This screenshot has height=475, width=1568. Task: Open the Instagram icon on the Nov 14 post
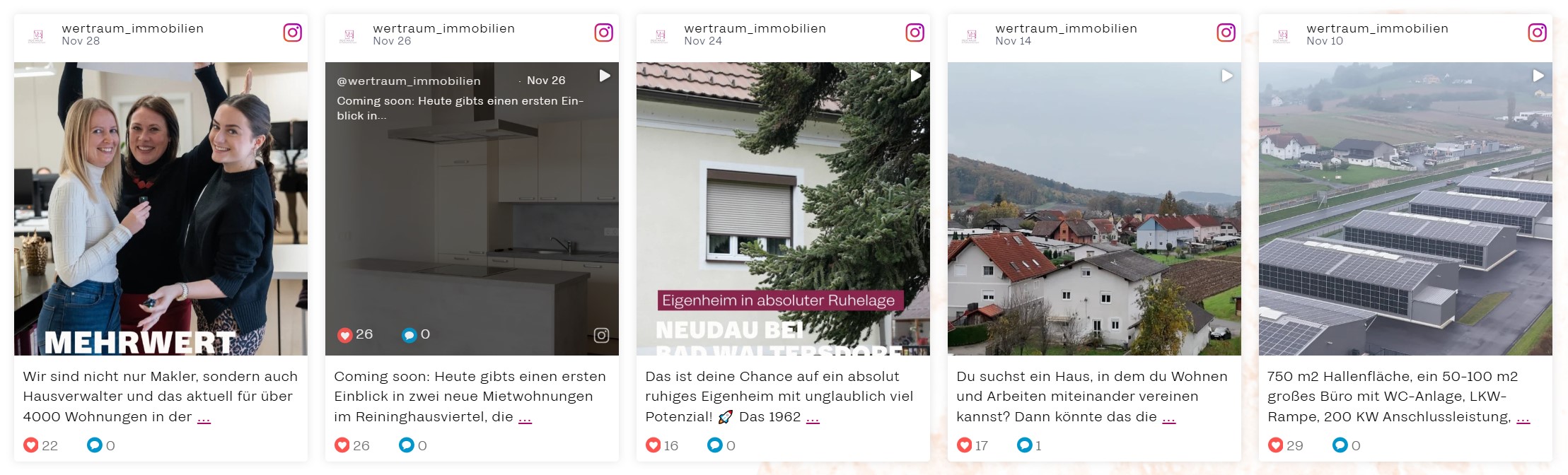click(1226, 33)
